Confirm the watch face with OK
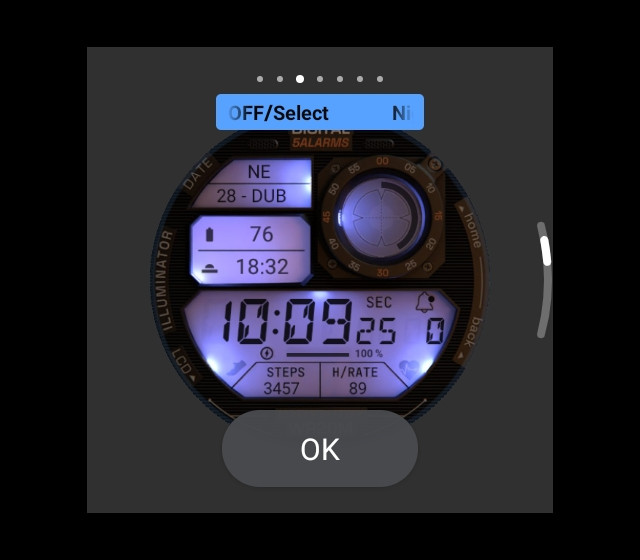This screenshot has height=560, width=640. (320, 449)
